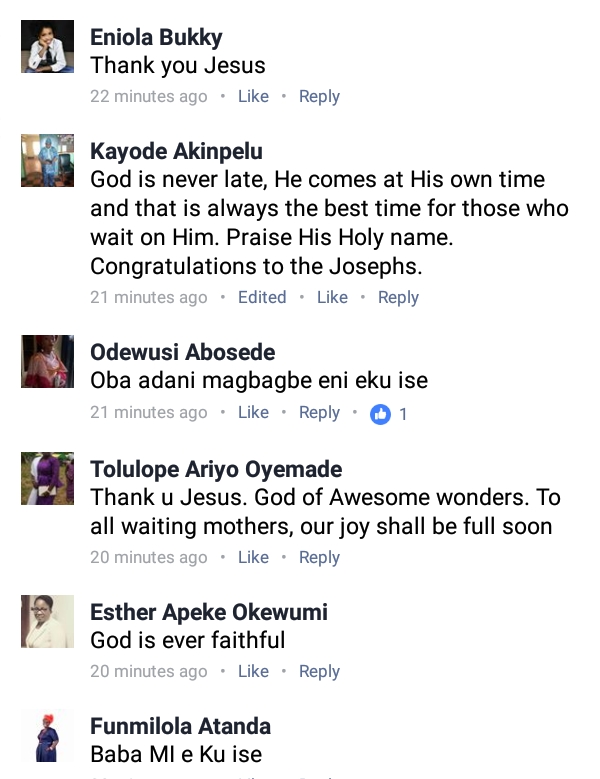
Task: Like Odewusi Abosede's comment
Action: (x=253, y=413)
